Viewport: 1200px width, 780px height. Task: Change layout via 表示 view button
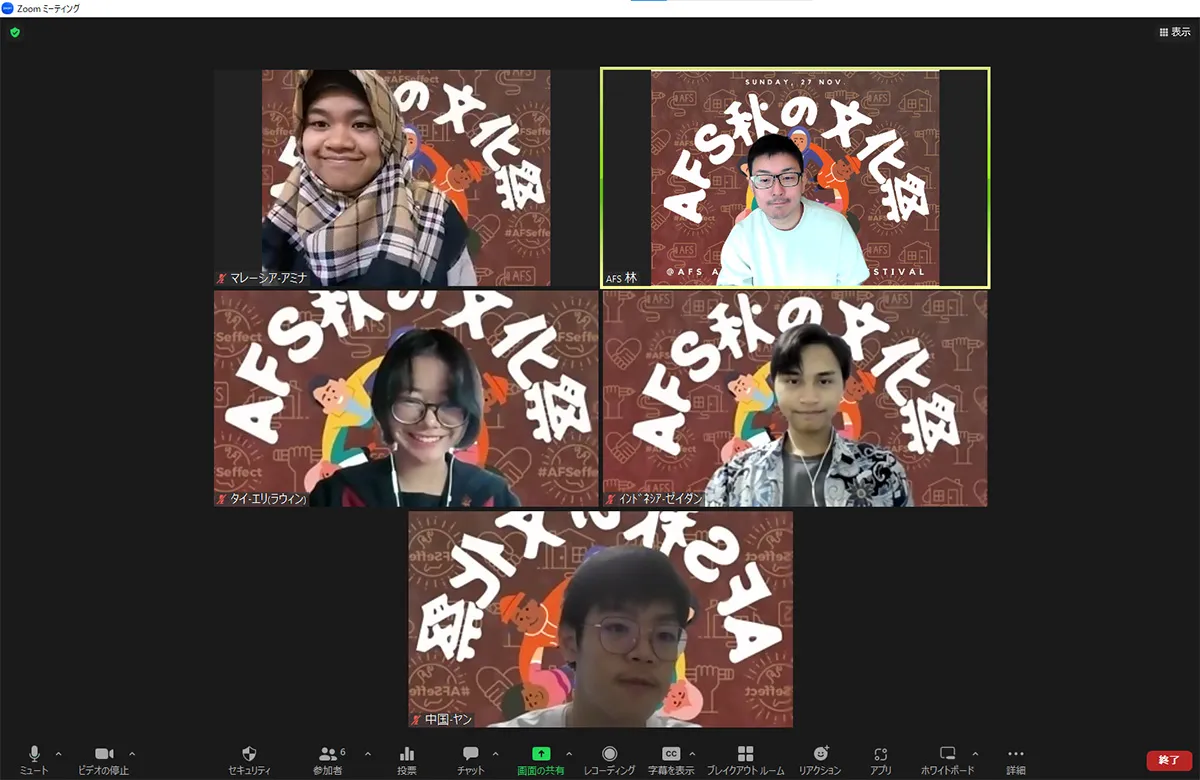(x=1174, y=32)
